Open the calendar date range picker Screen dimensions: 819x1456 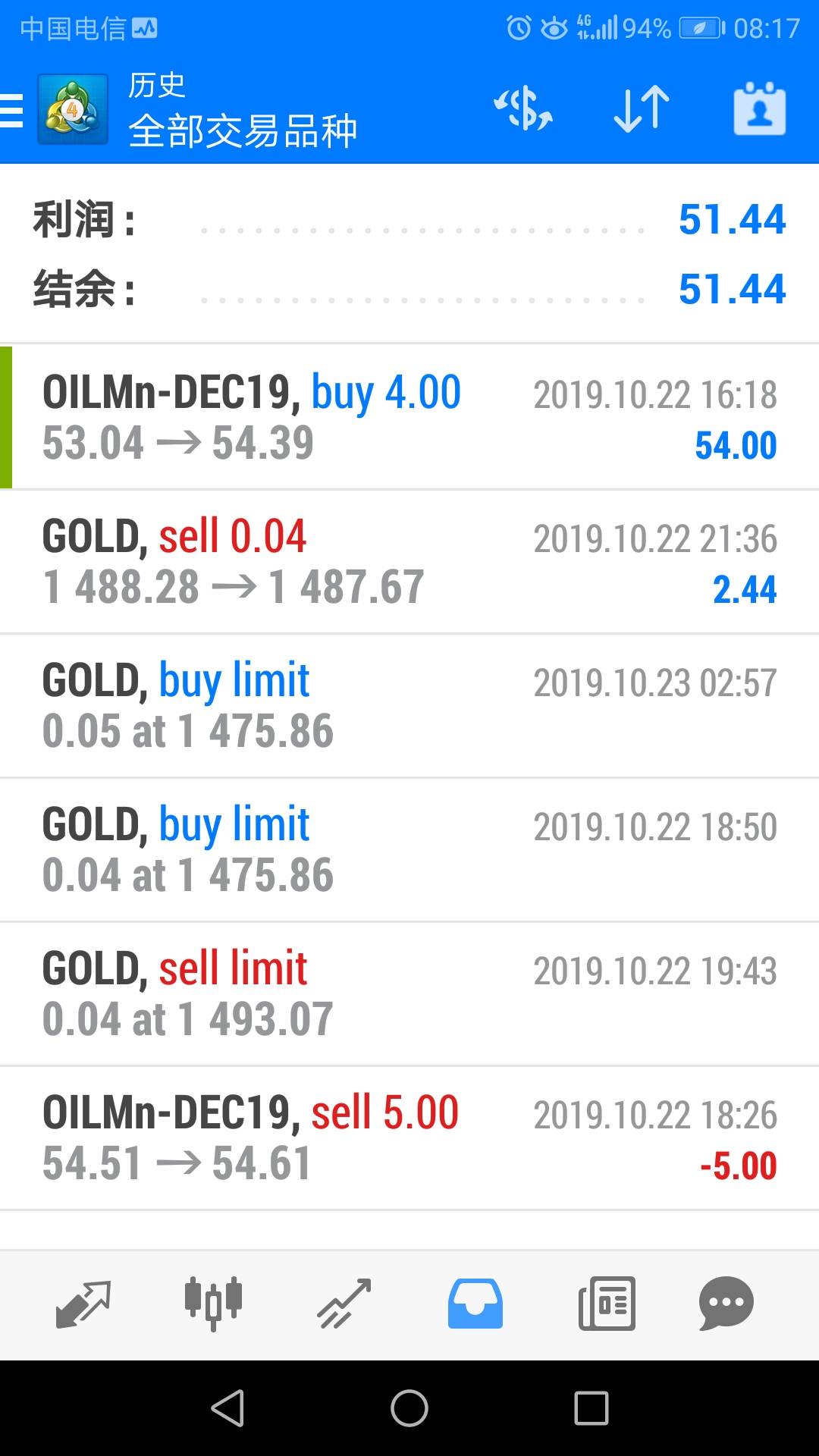759,109
